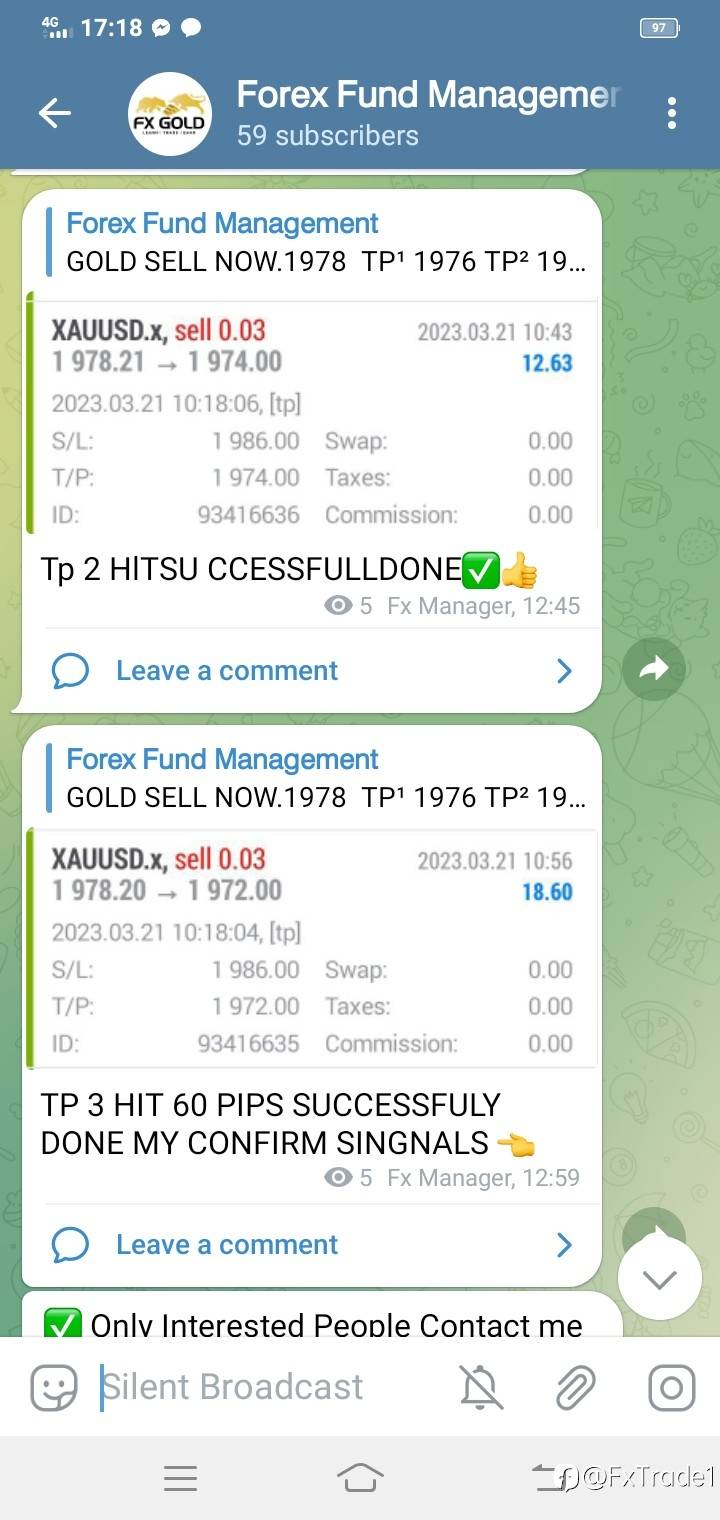Screen dimensions: 720x1520
Task: Leave a comment on the Tp 2 post
Action: [312, 670]
